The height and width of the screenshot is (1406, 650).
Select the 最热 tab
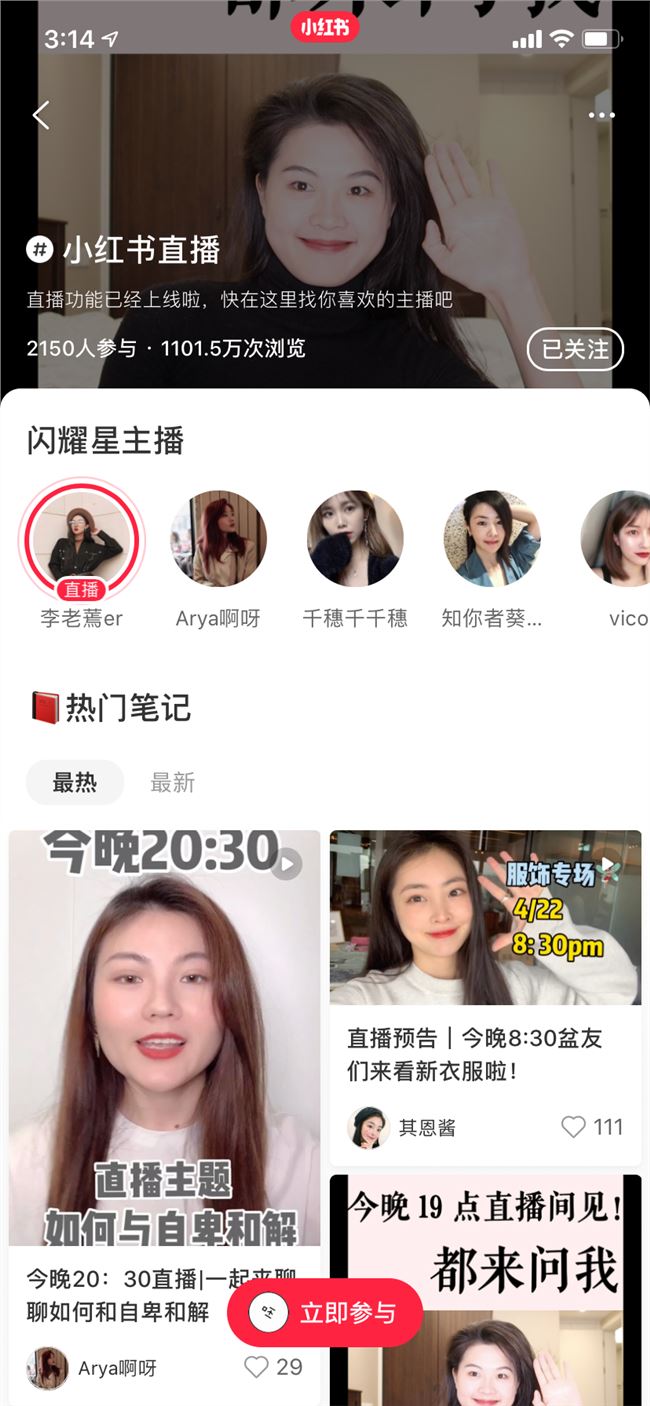(x=75, y=783)
